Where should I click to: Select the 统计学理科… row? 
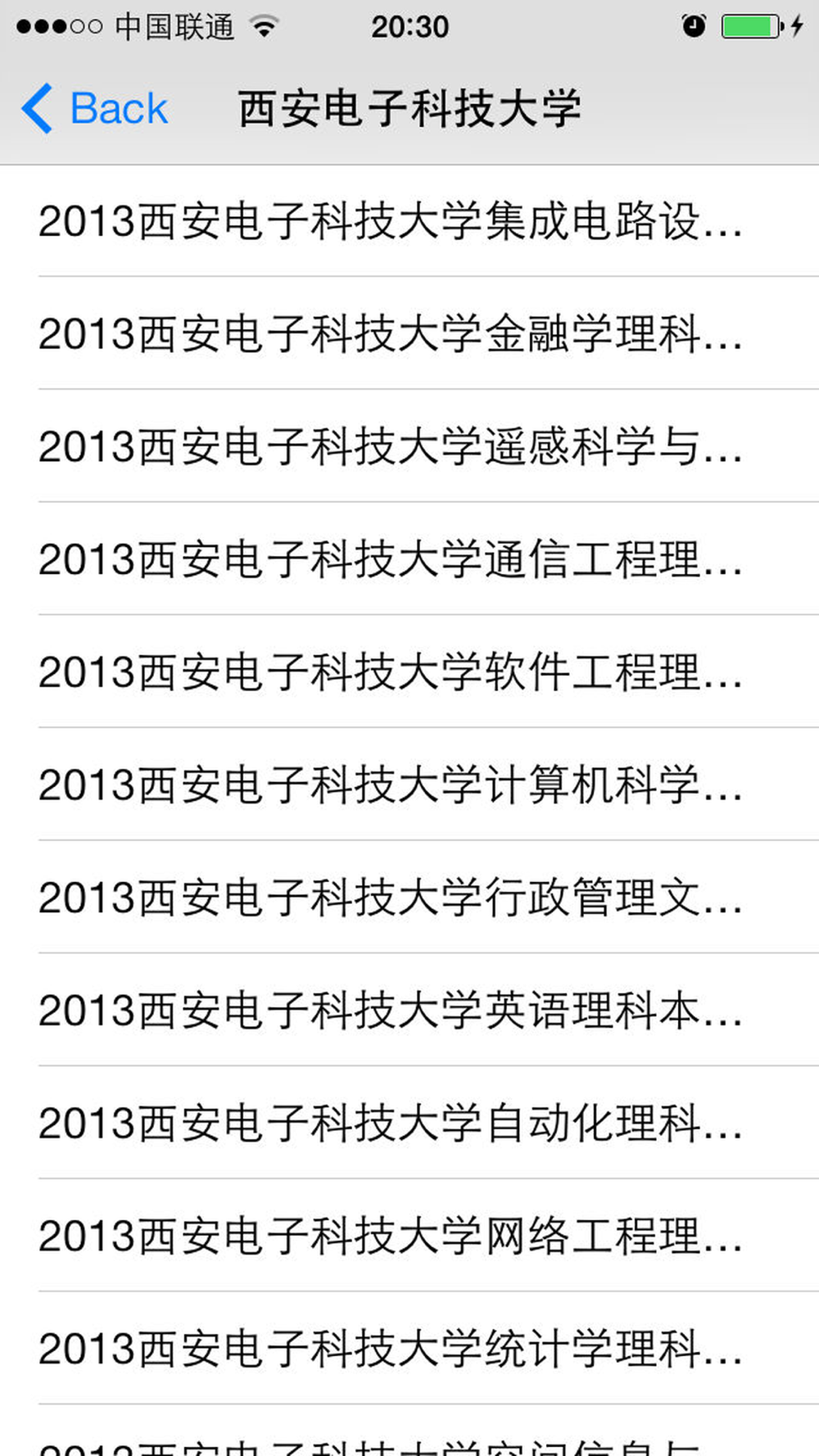tap(391, 1350)
